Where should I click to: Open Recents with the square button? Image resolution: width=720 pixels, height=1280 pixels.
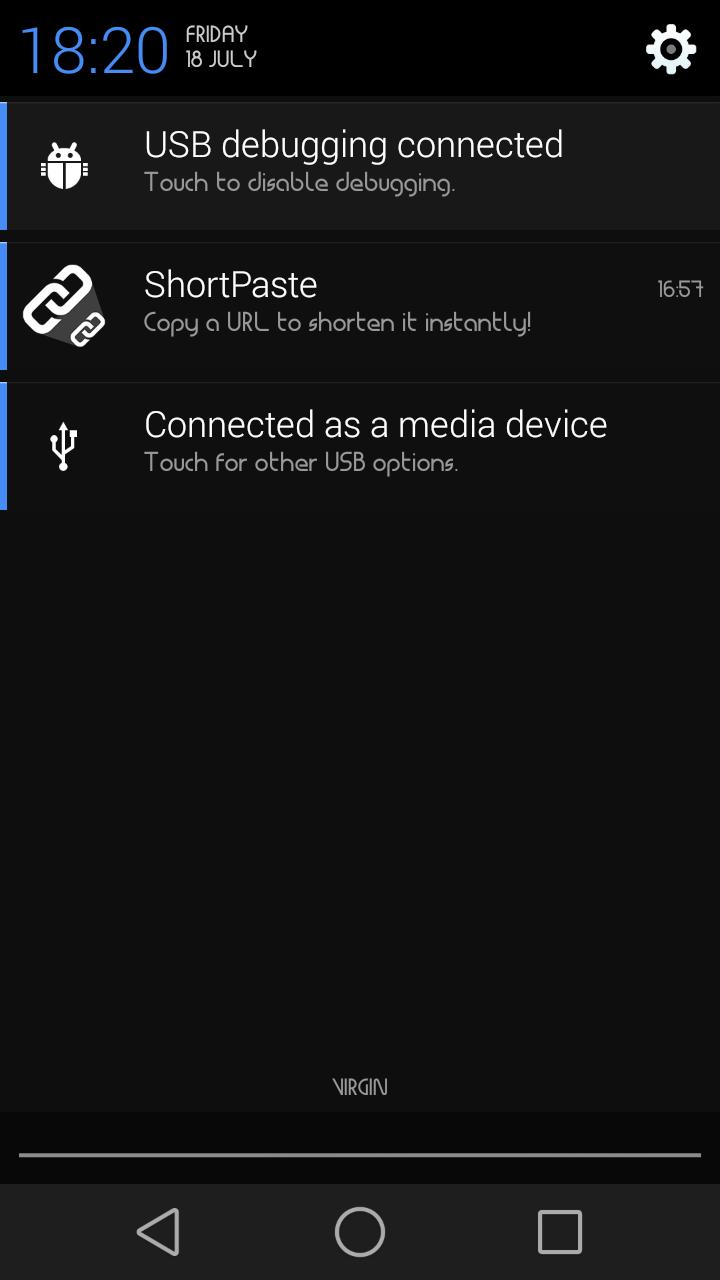click(560, 1232)
